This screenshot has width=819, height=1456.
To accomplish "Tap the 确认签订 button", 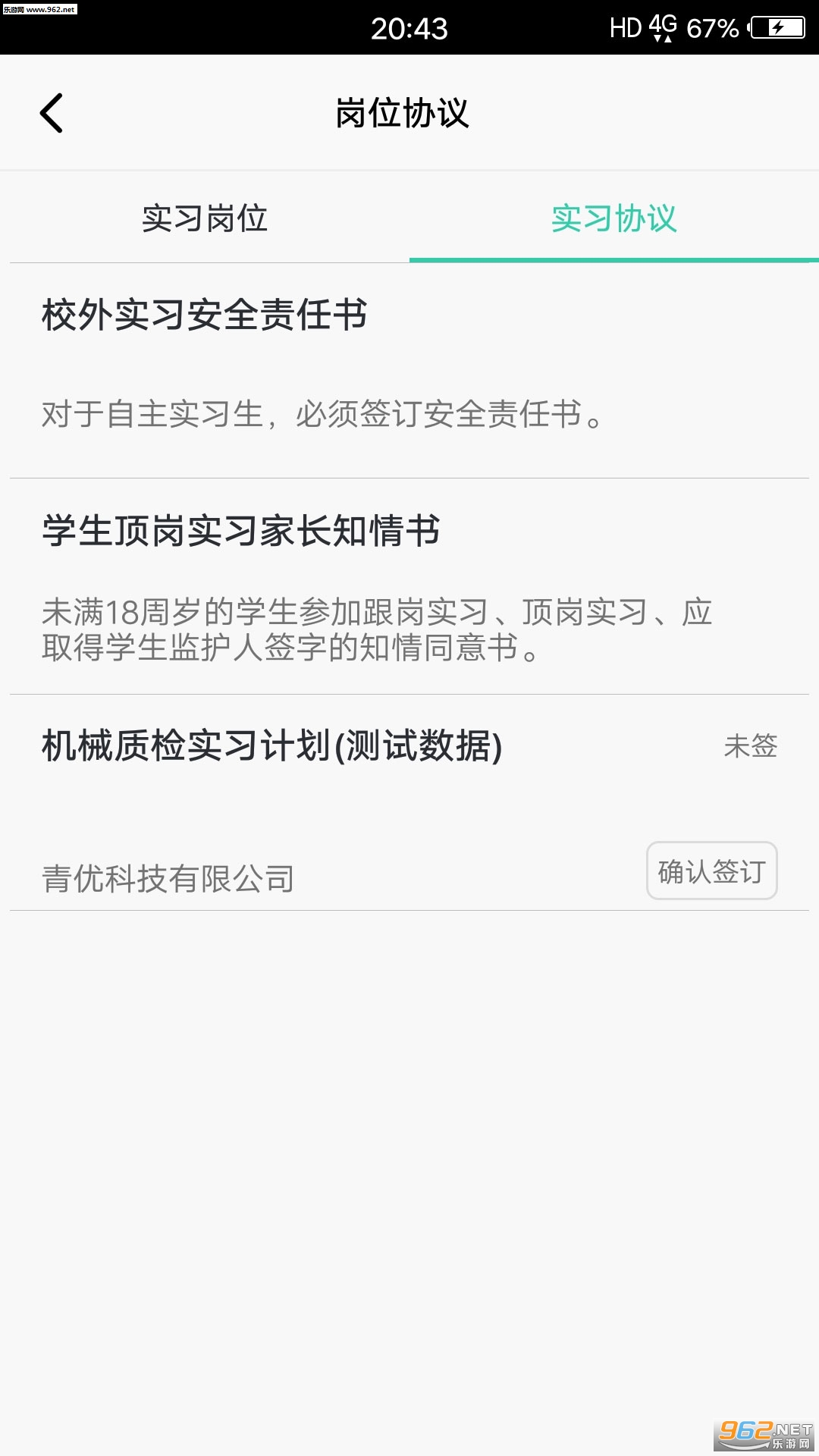I will coord(711,871).
